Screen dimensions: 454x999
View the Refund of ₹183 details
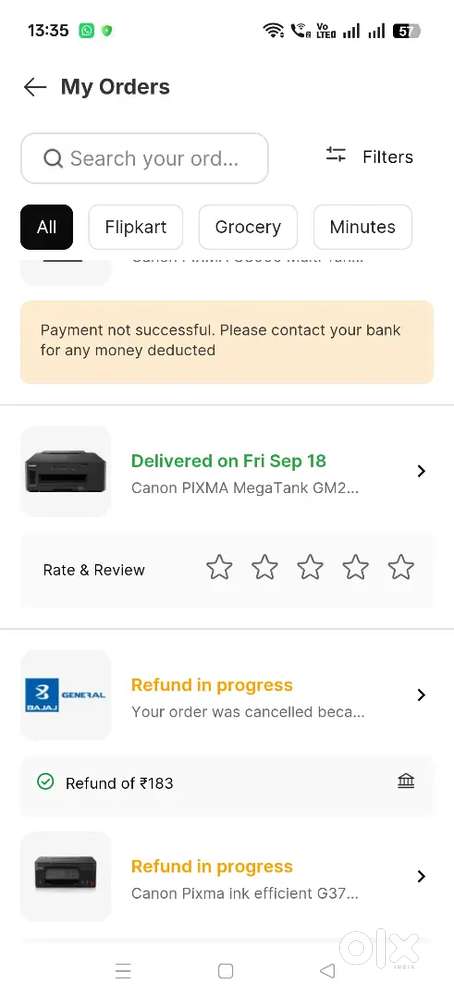(x=227, y=782)
